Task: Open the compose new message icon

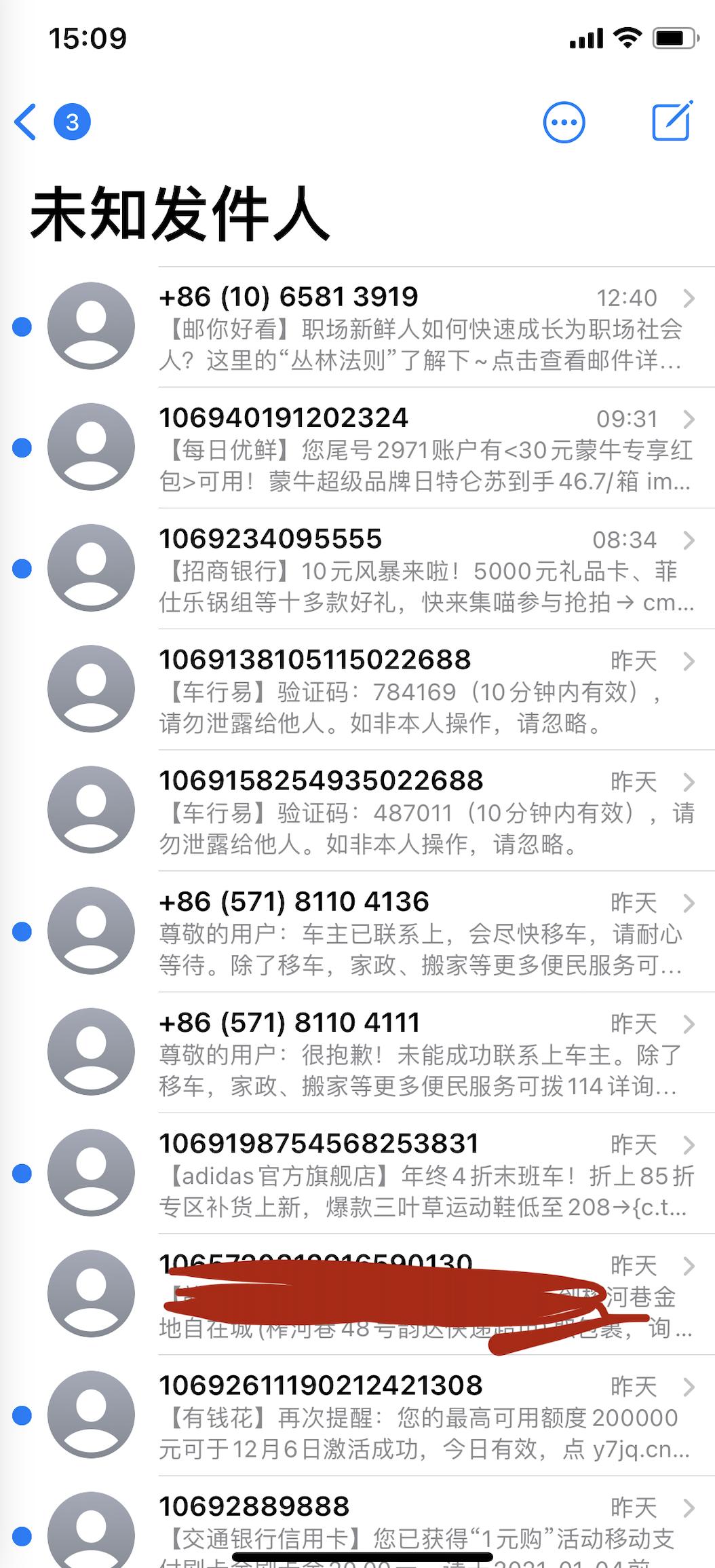Action: (x=670, y=122)
